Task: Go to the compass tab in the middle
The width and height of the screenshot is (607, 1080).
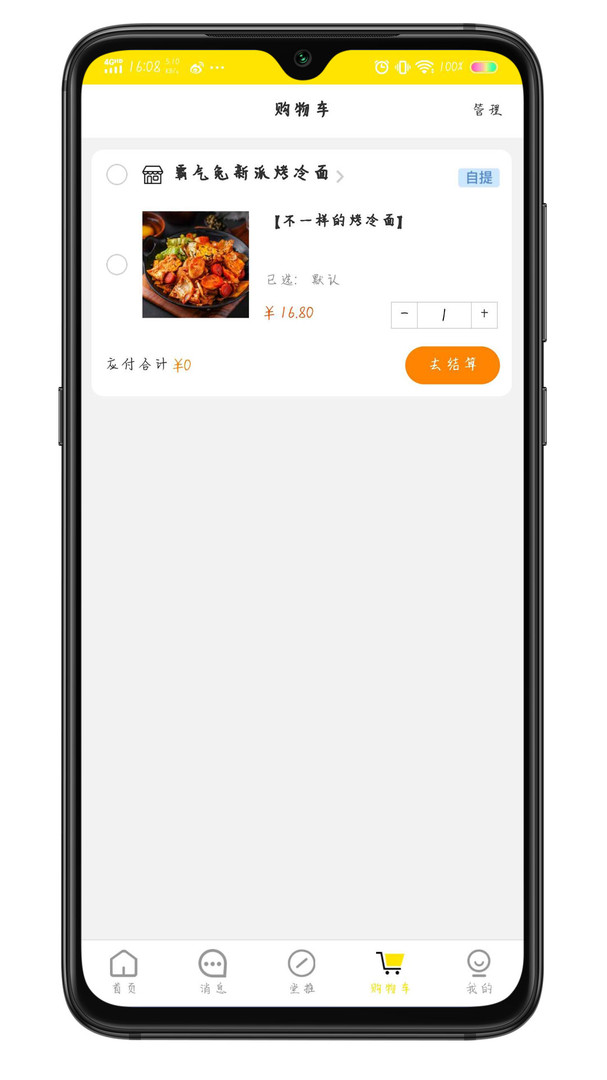Action: pos(302,971)
